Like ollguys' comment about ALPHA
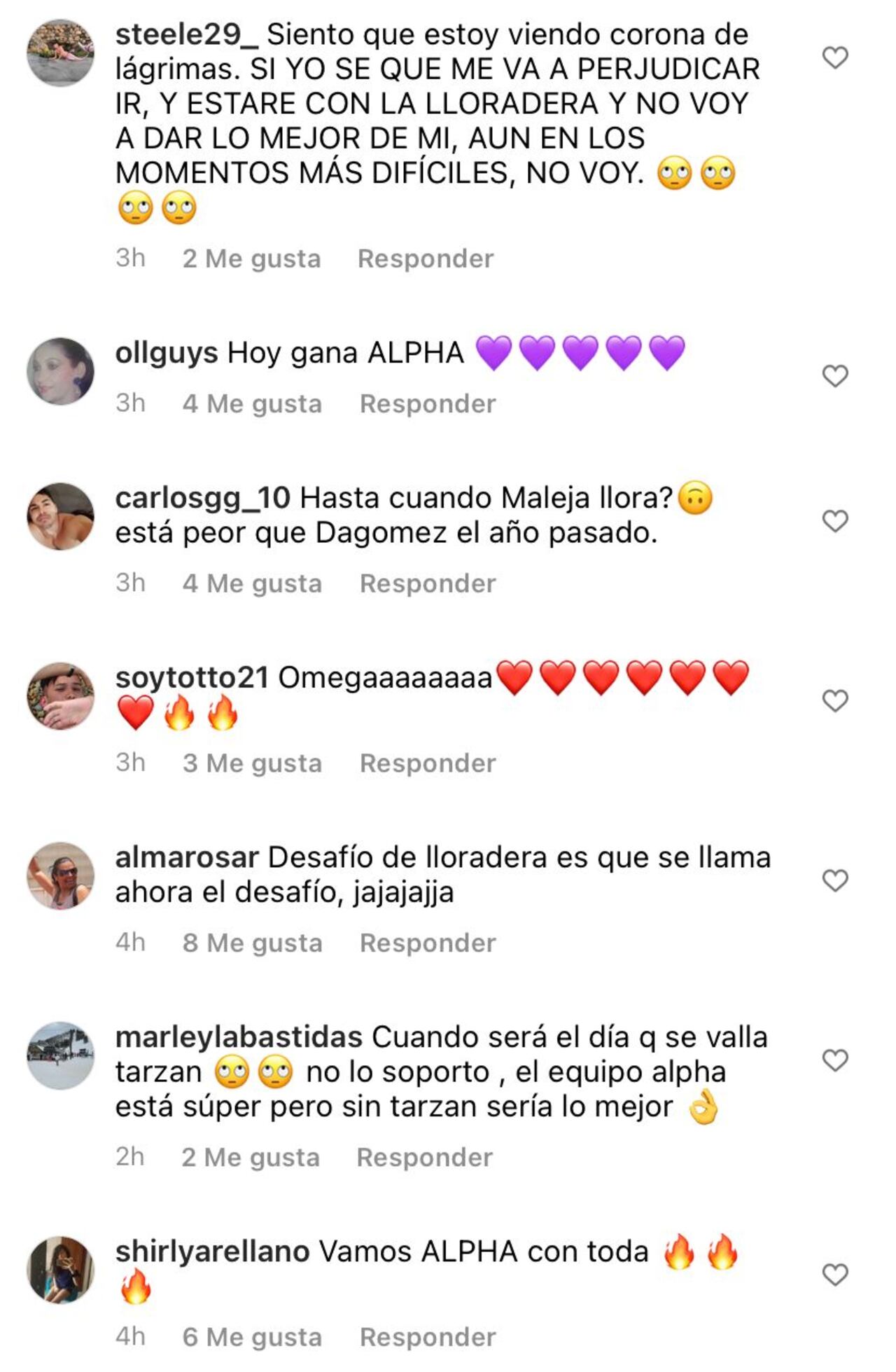The height and width of the screenshot is (1372, 896). coord(834,376)
